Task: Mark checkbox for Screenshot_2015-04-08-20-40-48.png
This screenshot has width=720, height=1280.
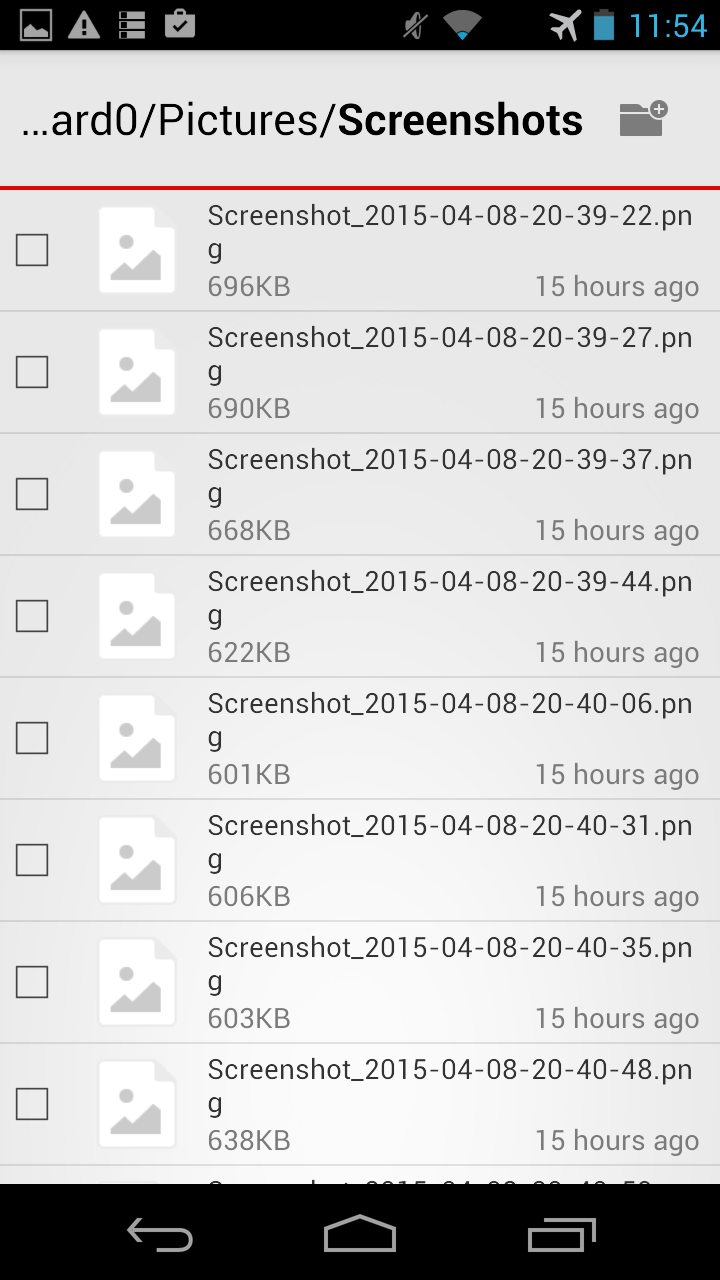Action: click(32, 1104)
